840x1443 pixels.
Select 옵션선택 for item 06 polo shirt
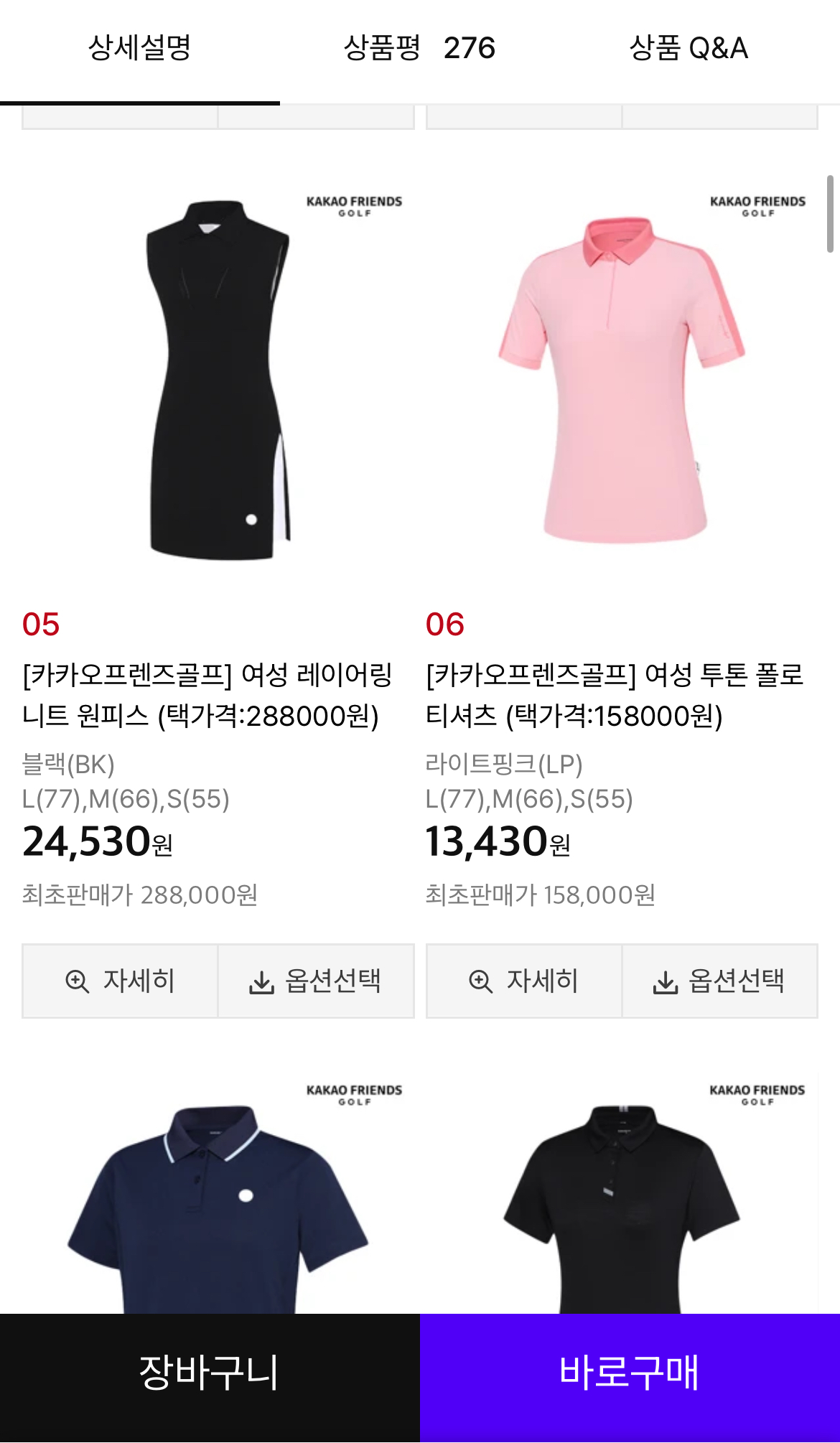coord(719,981)
